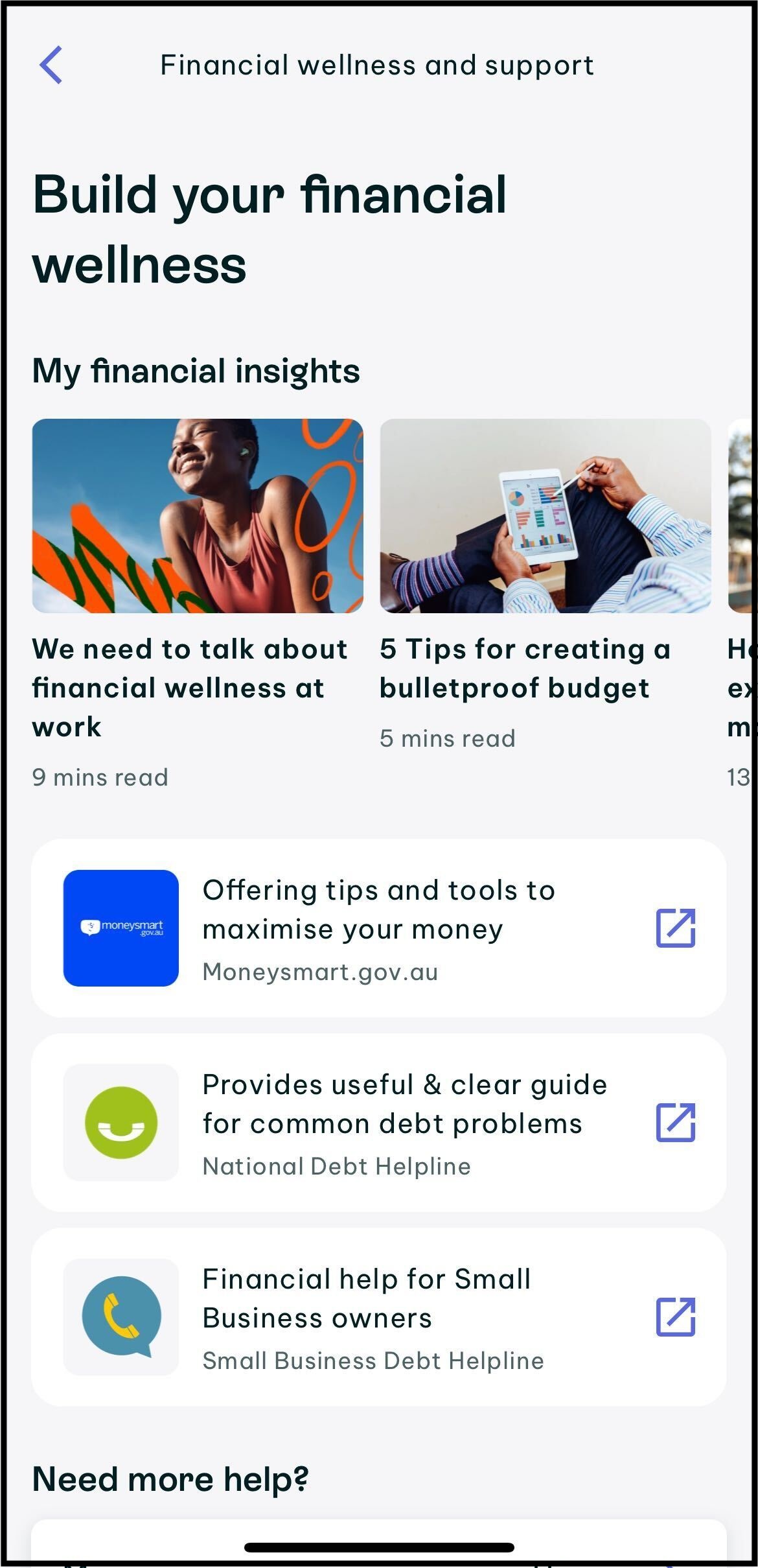Open the financial wellness at work article
The height and width of the screenshot is (1568, 758).
pyautogui.click(x=198, y=604)
